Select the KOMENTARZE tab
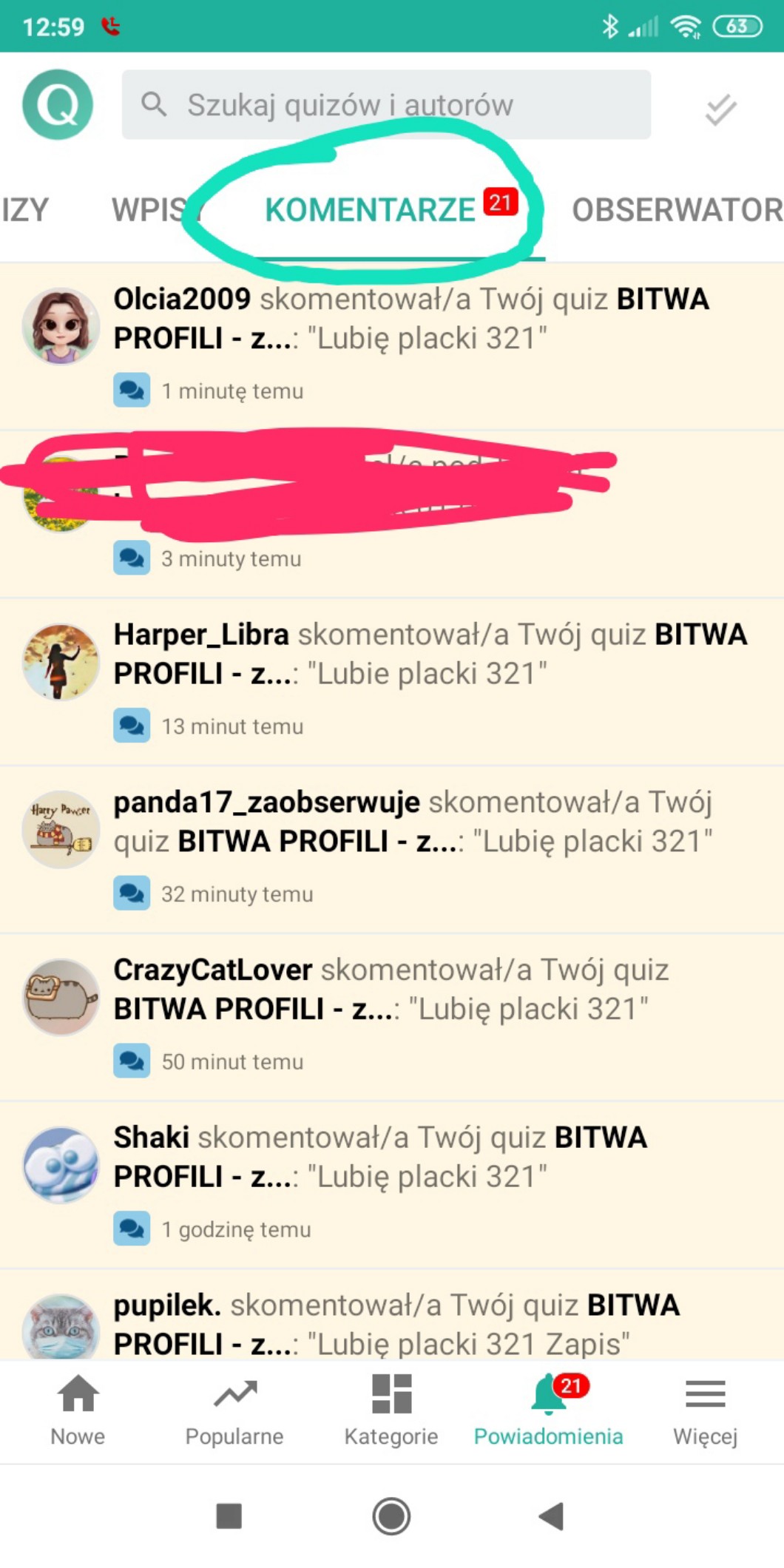The height and width of the screenshot is (1568, 784). pos(370,210)
